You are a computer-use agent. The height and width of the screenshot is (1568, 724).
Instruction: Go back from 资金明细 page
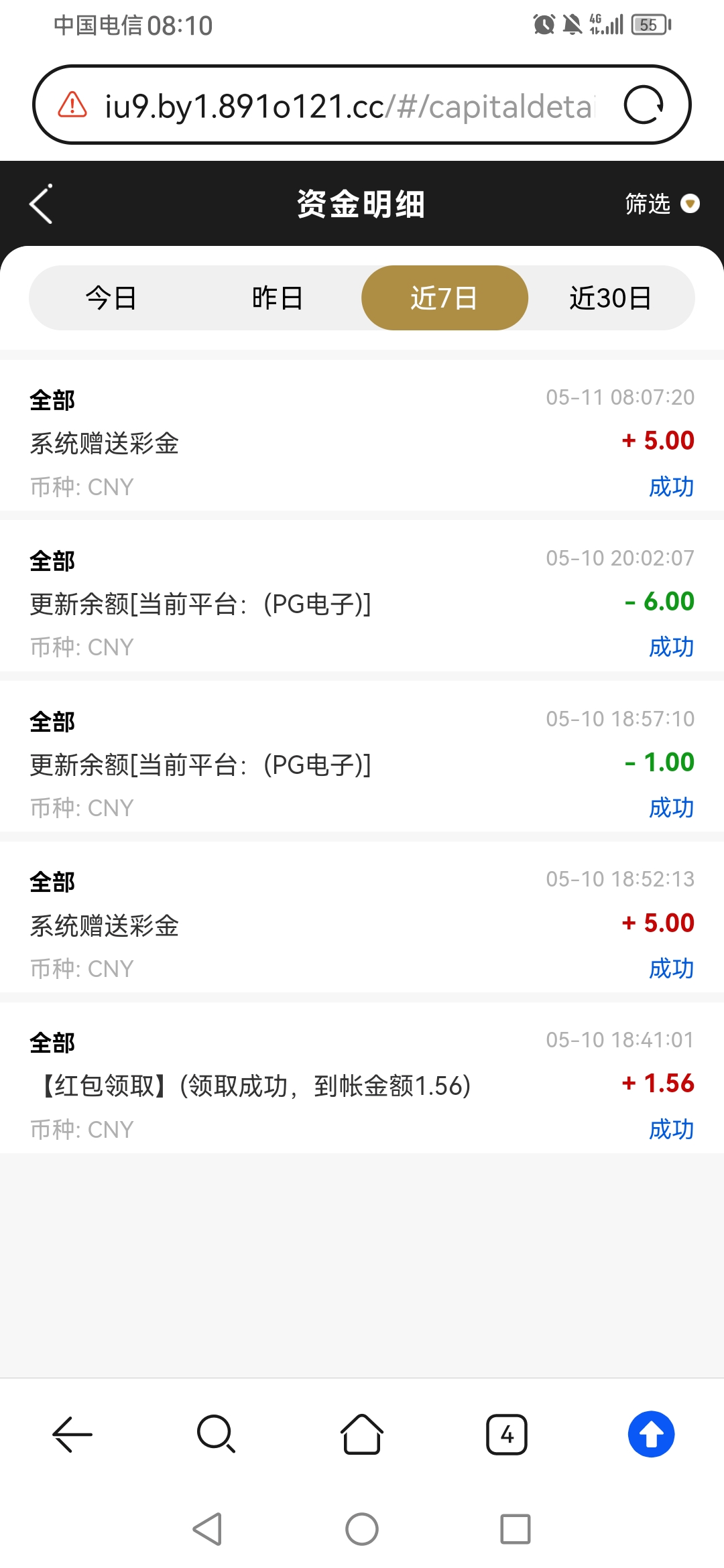[x=42, y=204]
